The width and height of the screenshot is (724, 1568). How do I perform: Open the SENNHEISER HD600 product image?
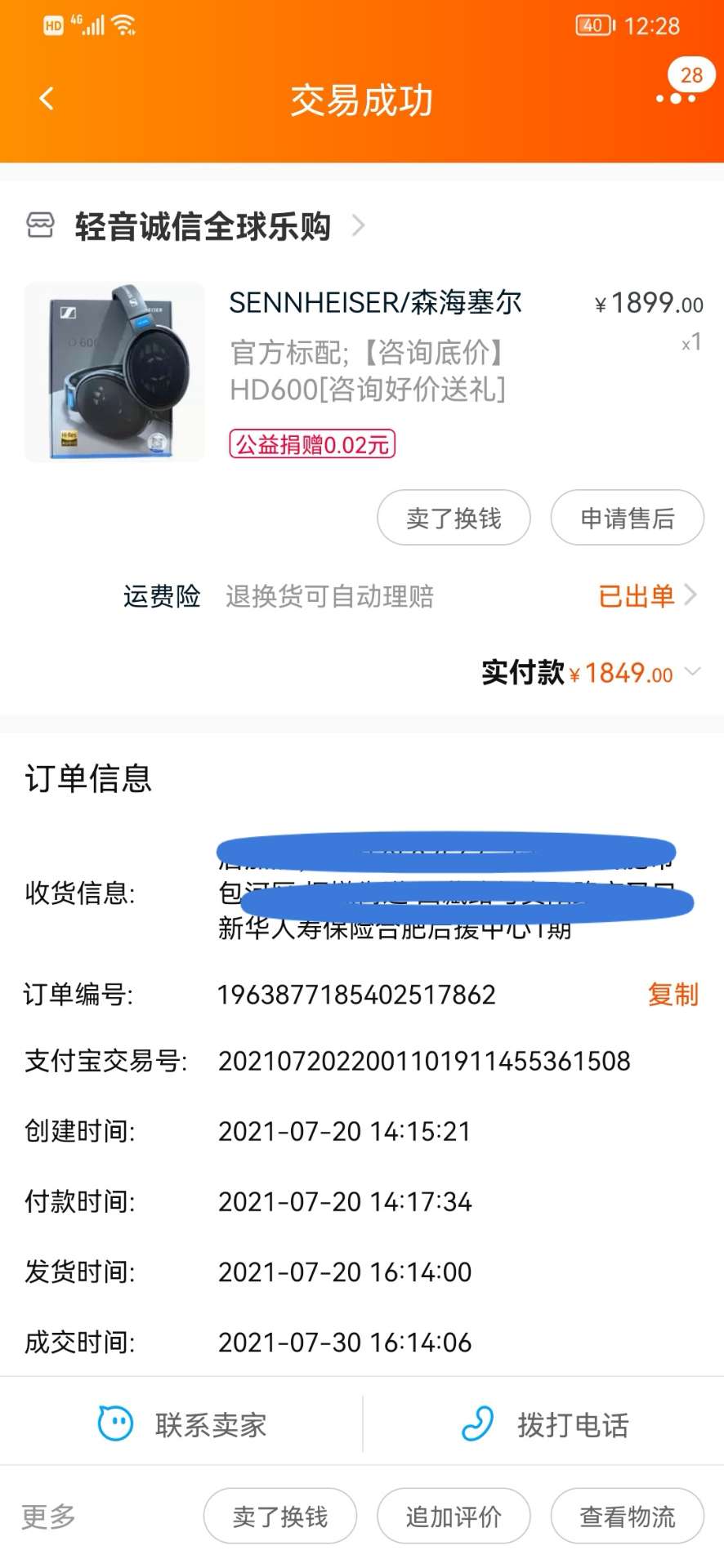tap(114, 372)
